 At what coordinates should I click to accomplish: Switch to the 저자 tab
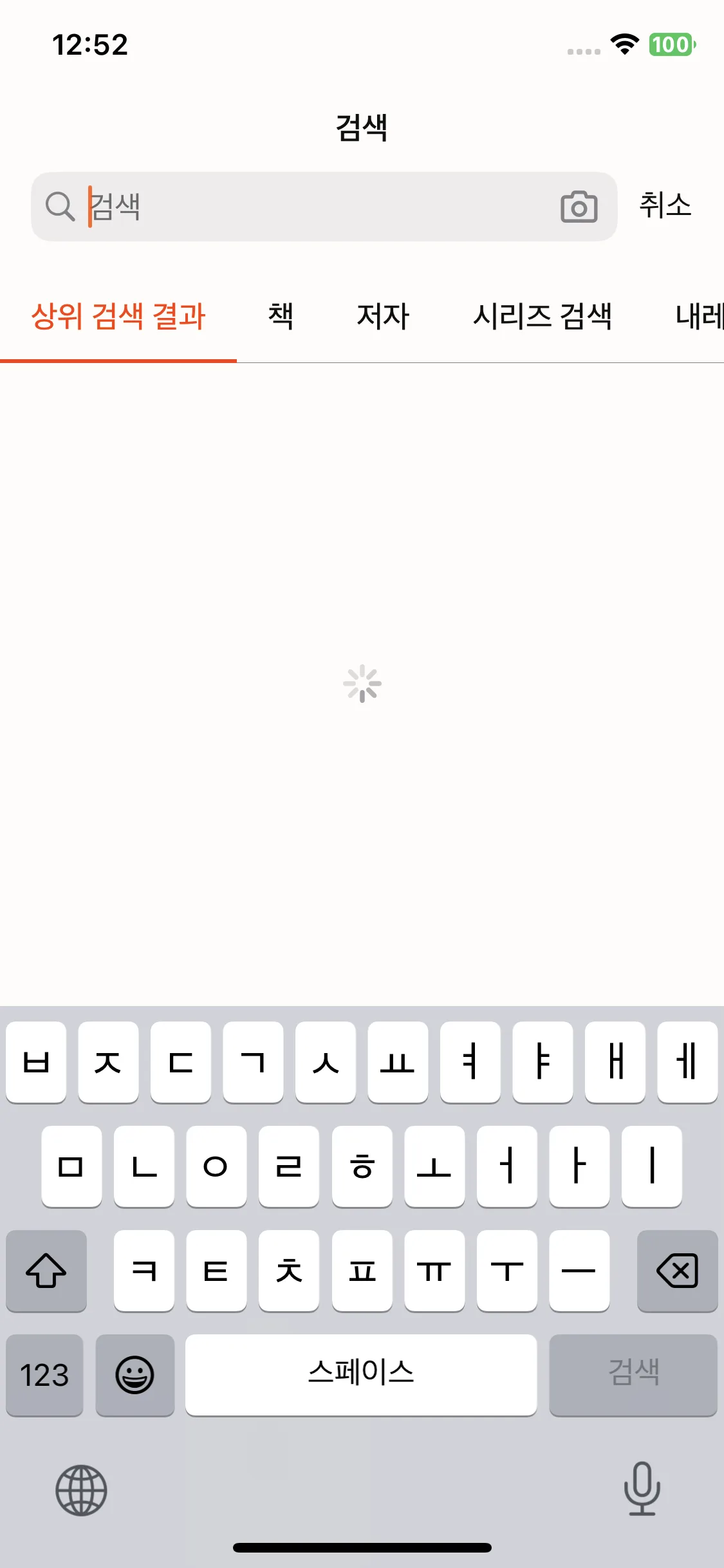383,317
